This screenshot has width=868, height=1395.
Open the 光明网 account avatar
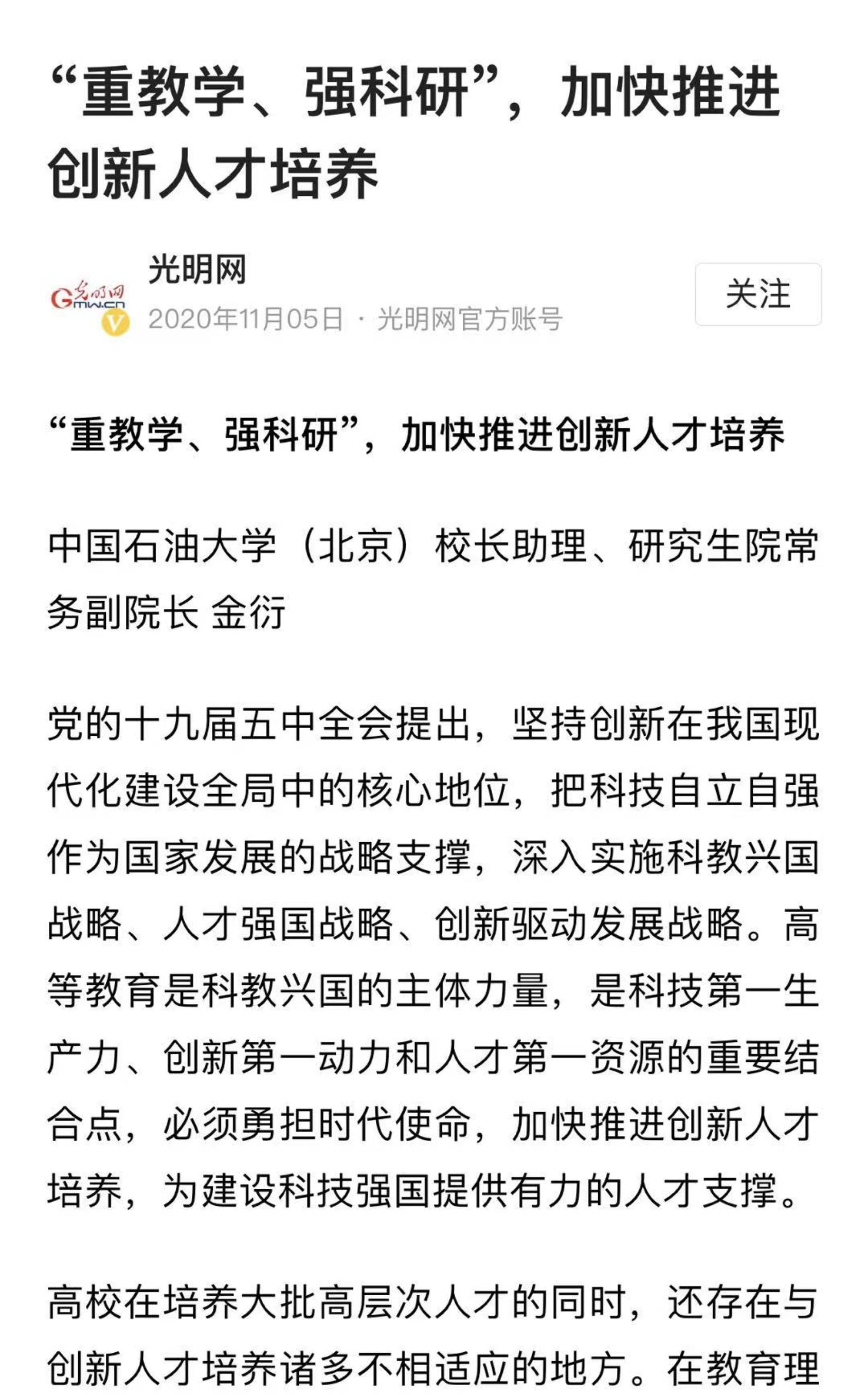pyautogui.click(x=89, y=299)
